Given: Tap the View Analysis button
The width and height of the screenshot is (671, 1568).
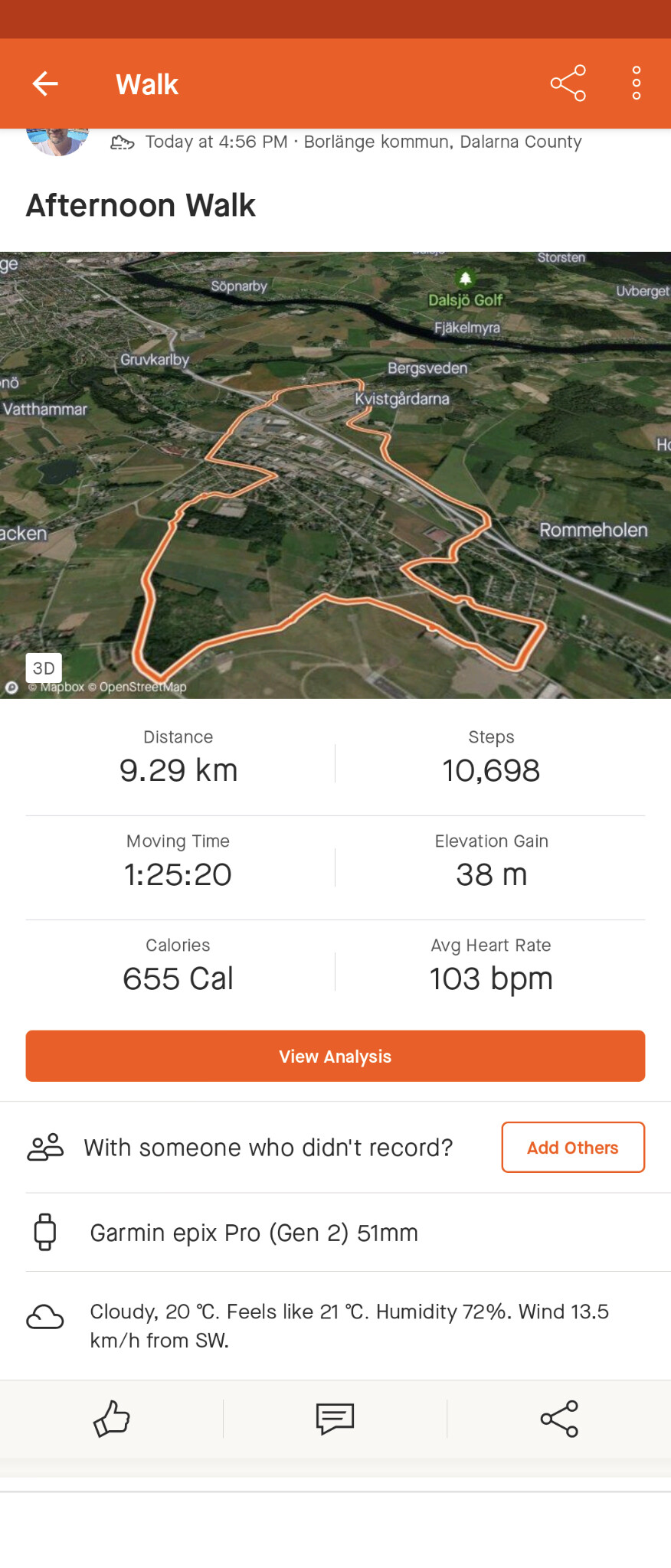Looking at the screenshot, I should click(335, 1056).
